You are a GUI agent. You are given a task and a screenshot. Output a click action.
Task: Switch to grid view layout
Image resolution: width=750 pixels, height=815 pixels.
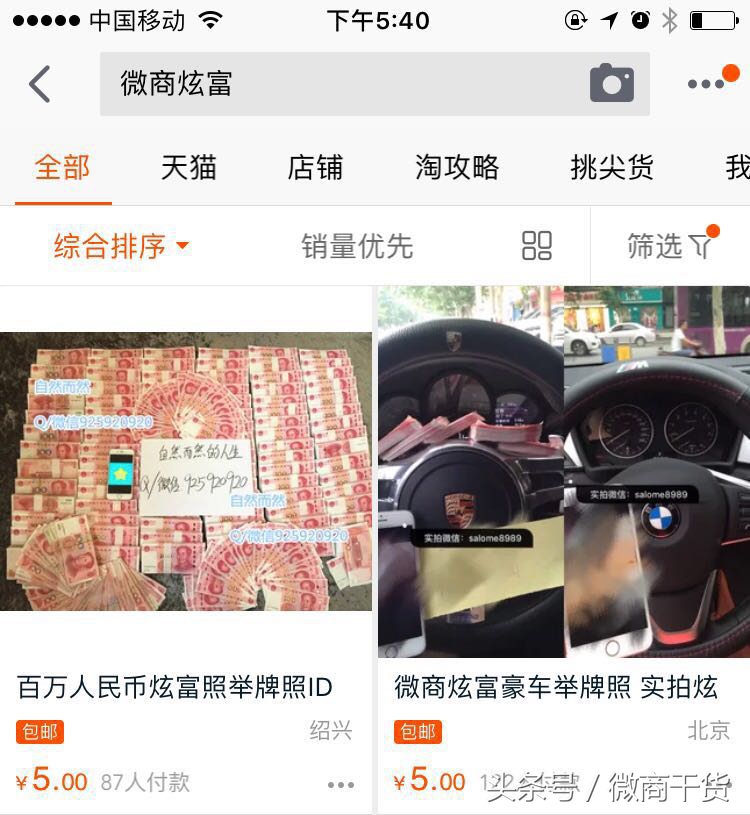pos(537,246)
